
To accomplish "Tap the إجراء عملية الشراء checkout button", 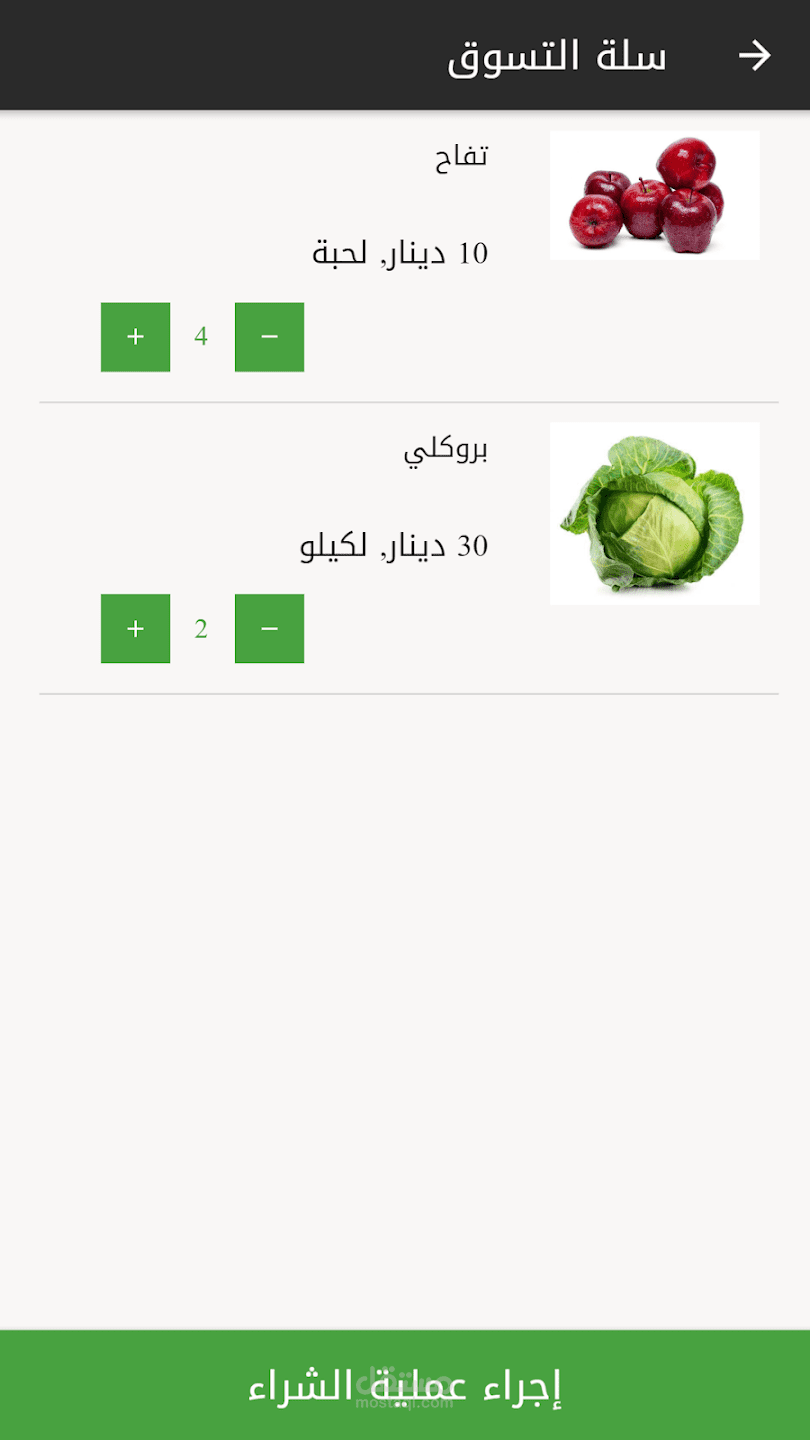I will click(405, 1385).
